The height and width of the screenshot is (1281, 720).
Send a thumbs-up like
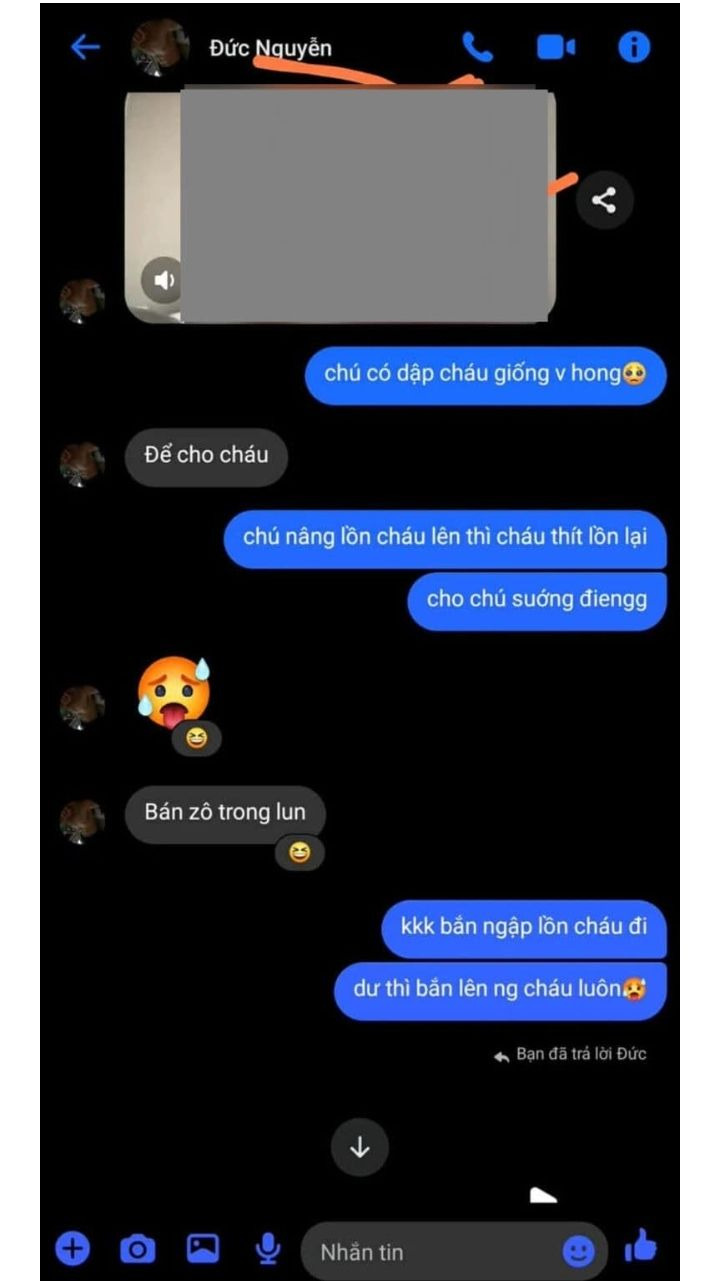point(640,1247)
